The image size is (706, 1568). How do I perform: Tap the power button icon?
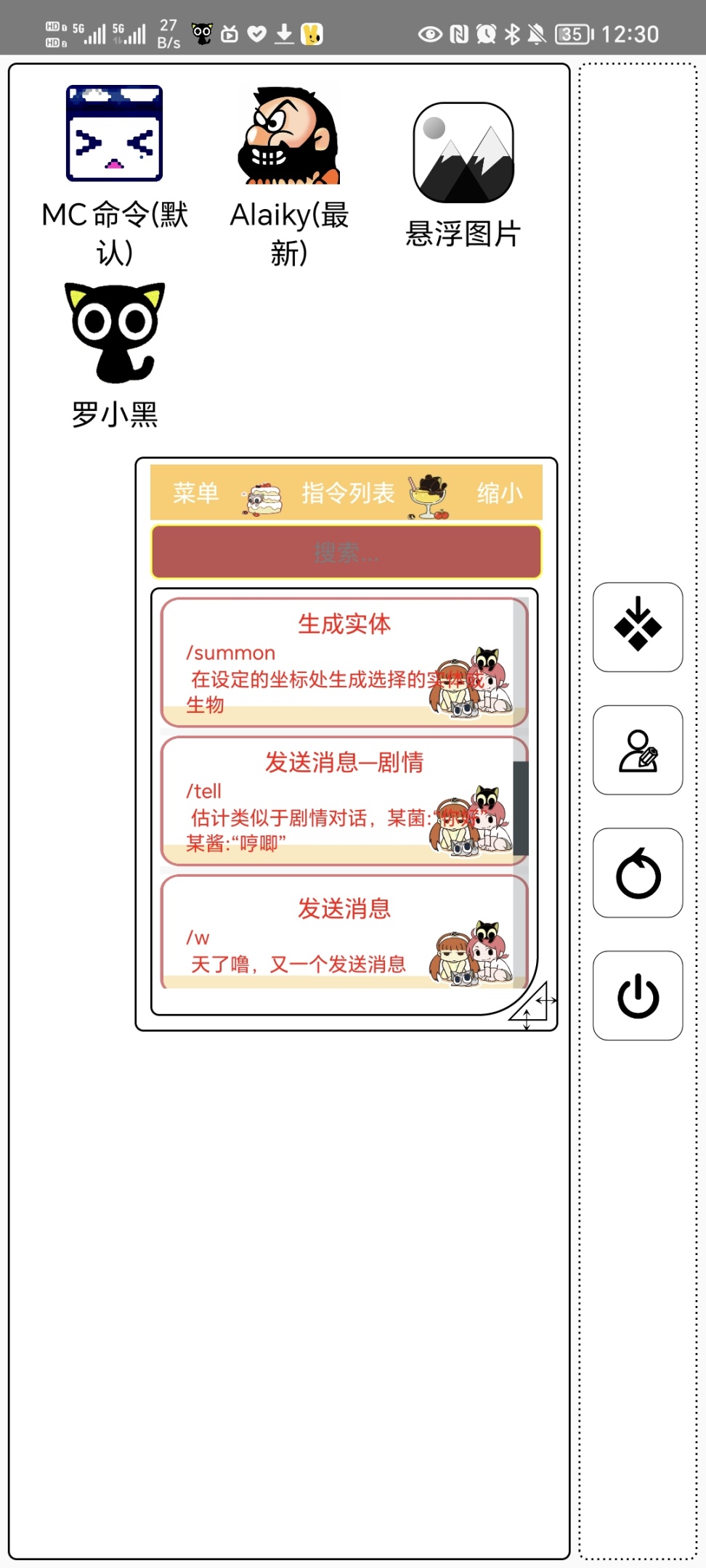[638, 995]
